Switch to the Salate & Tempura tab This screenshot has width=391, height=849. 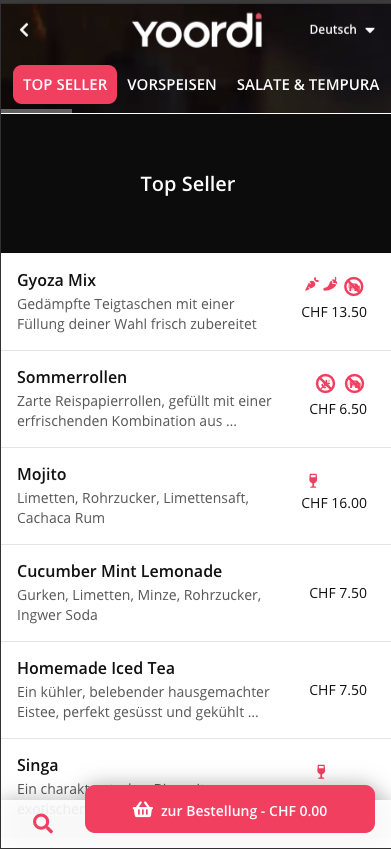tap(308, 84)
